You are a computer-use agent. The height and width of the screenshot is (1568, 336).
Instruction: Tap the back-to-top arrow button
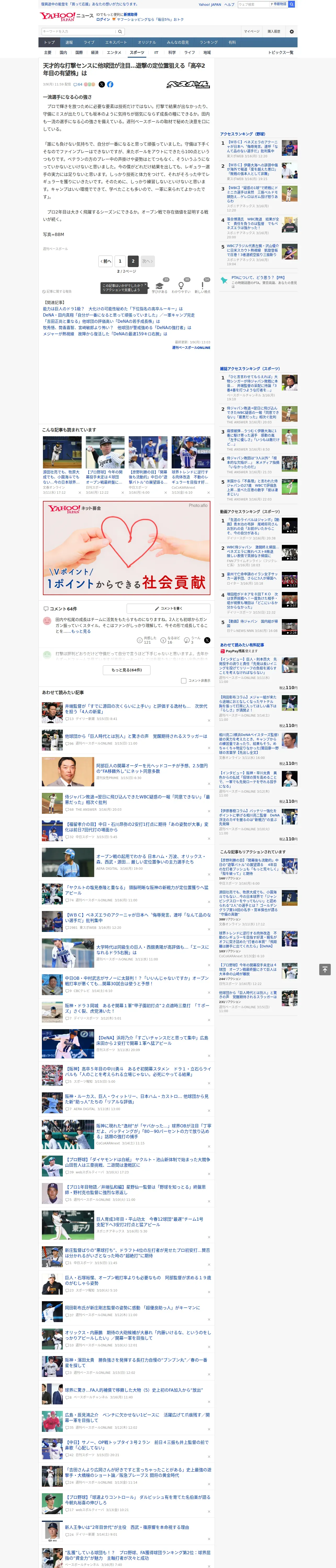point(325,969)
